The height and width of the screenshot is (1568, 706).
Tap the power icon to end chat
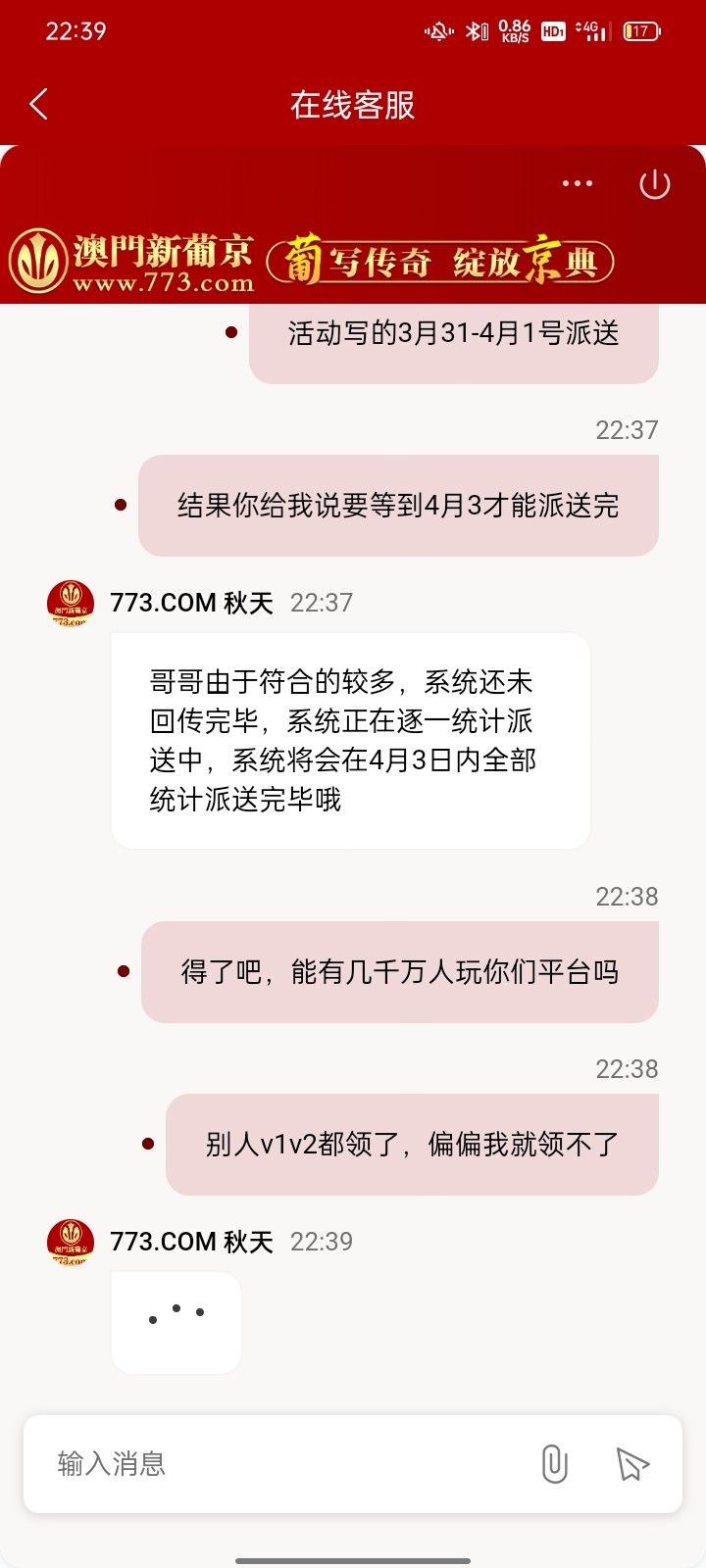[654, 184]
